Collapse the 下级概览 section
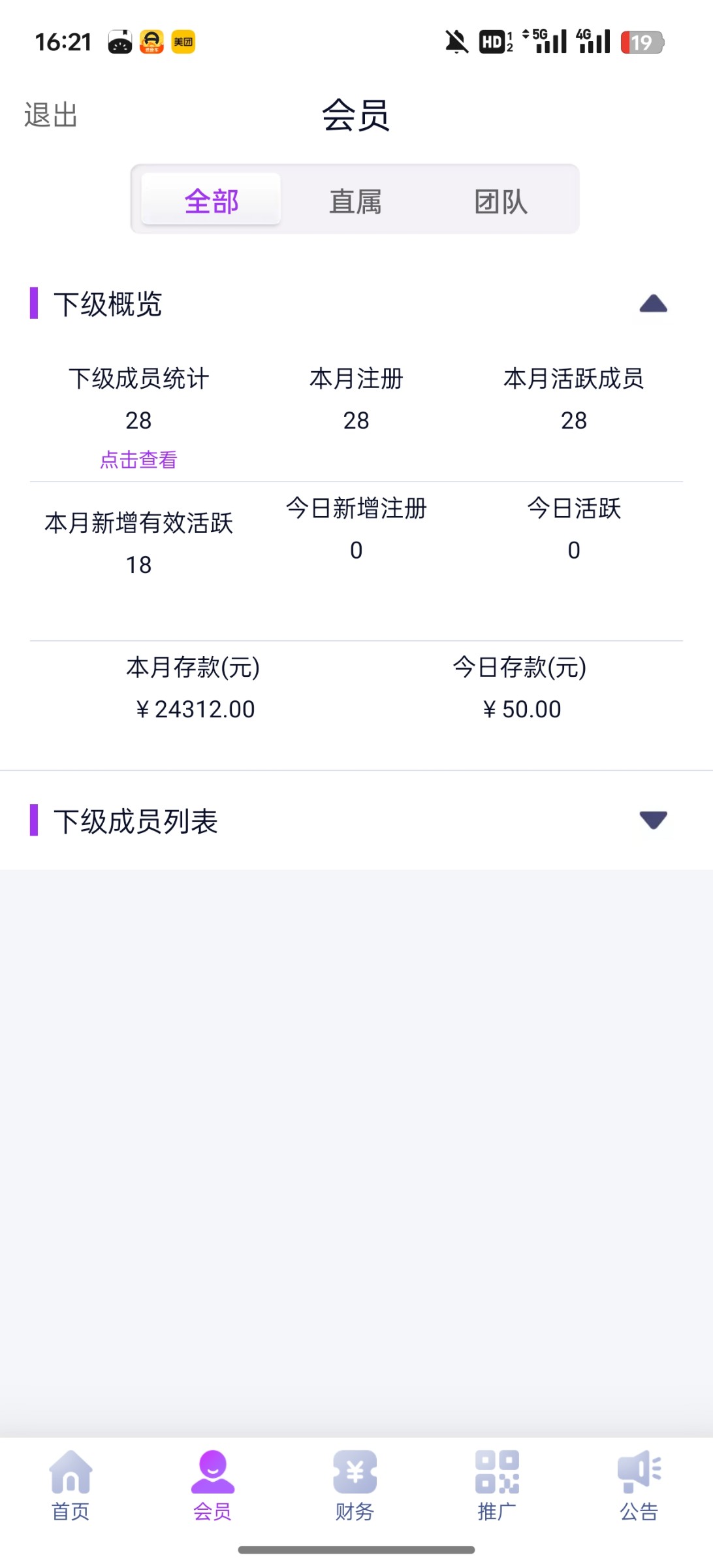Screen dimensions: 713x1568 (653, 304)
